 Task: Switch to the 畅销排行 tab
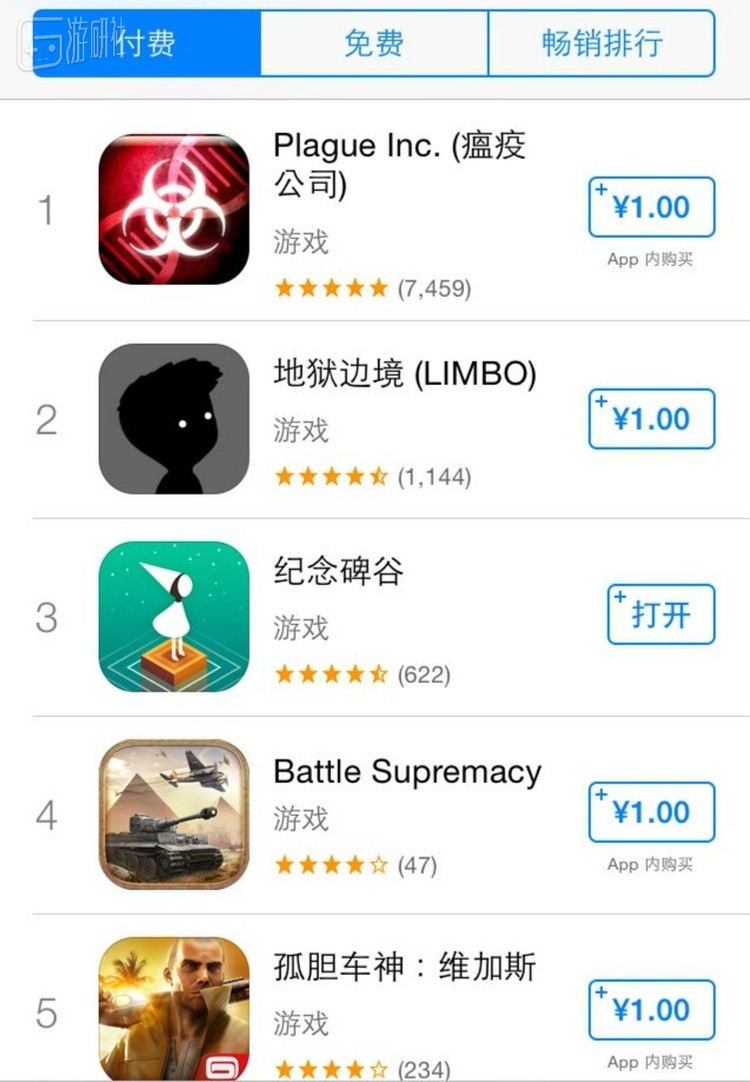(x=601, y=44)
